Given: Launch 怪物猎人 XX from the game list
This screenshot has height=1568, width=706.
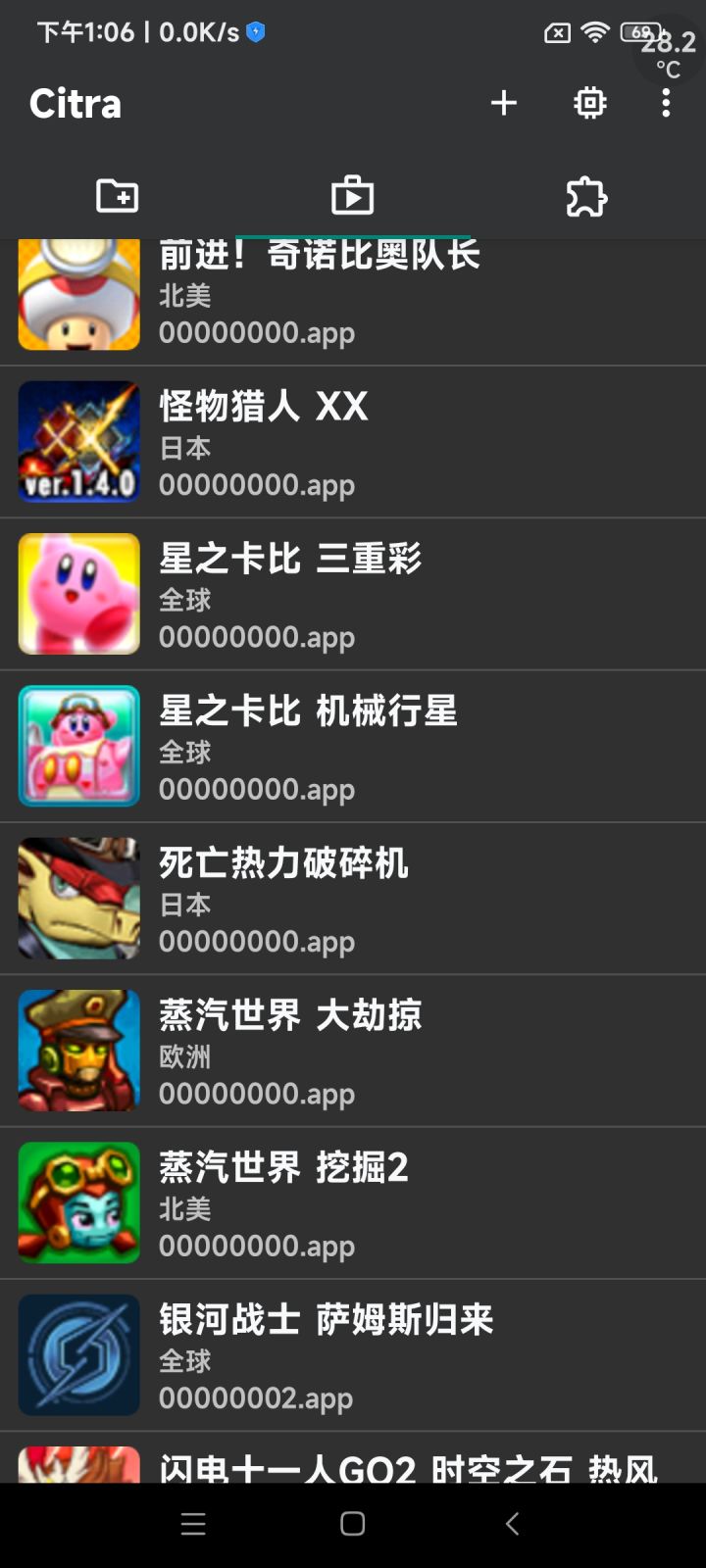Looking at the screenshot, I should click(x=353, y=441).
